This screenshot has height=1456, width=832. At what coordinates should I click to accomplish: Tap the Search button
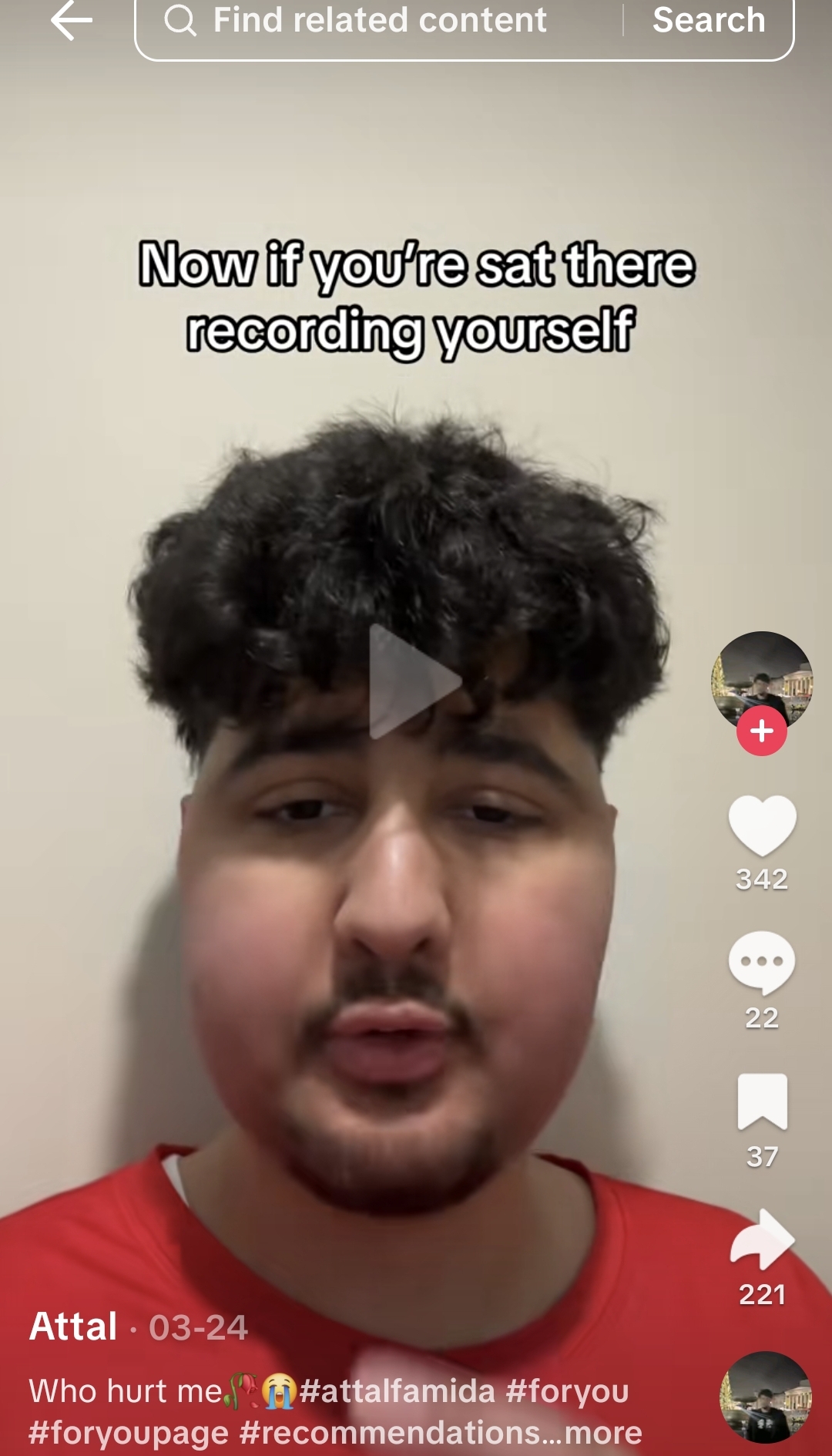coord(709,21)
